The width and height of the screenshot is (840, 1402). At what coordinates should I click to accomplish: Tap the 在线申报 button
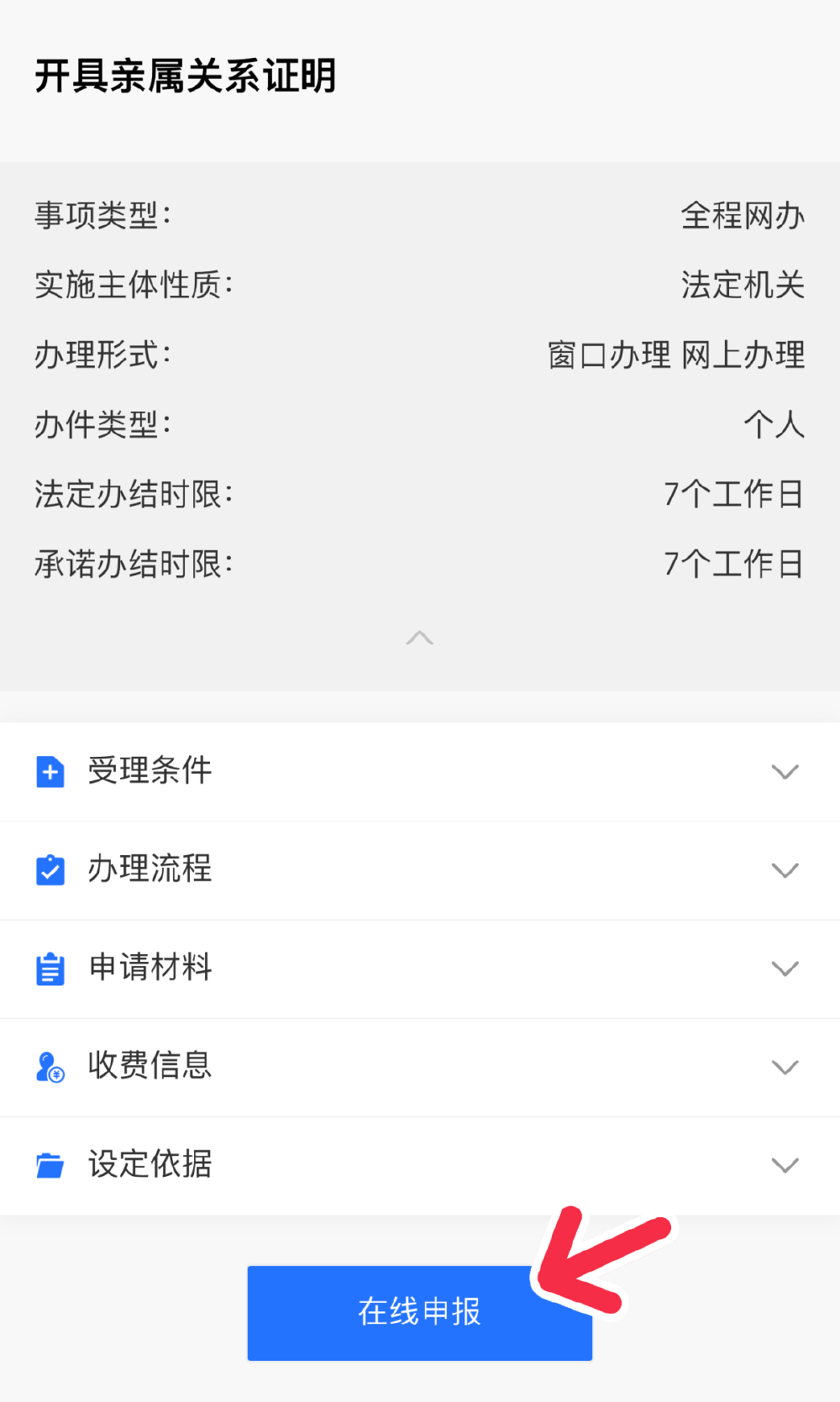point(418,1312)
